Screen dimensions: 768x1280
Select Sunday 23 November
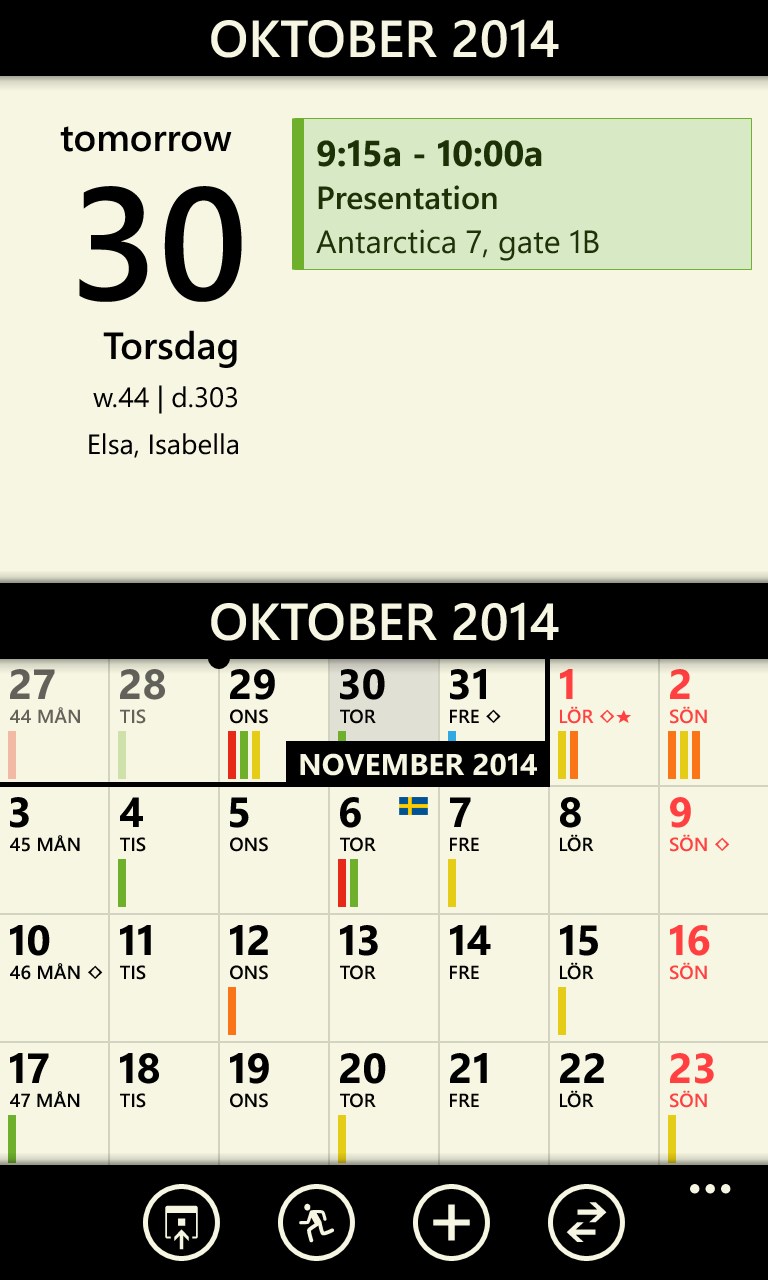click(713, 1104)
